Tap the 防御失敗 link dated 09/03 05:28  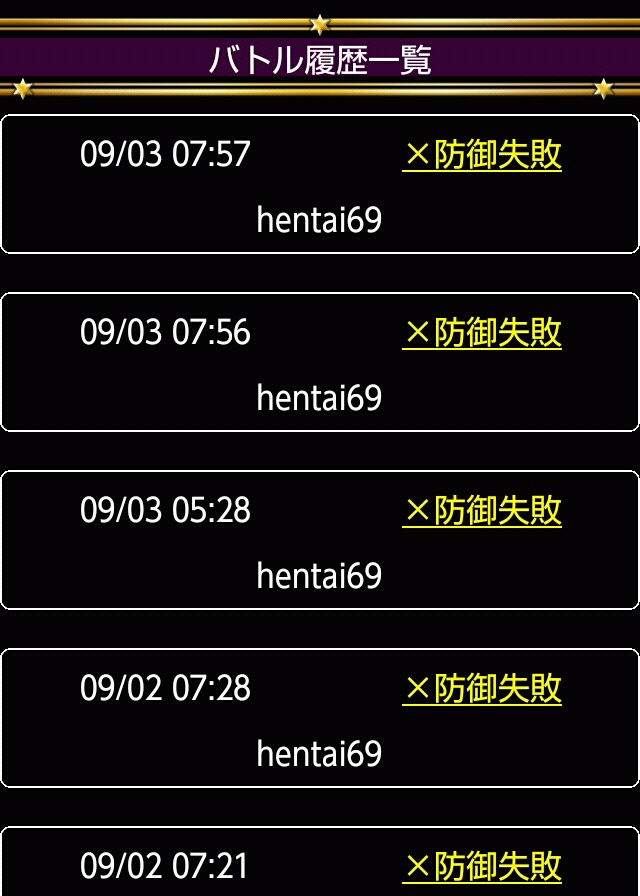pyautogui.click(x=482, y=511)
